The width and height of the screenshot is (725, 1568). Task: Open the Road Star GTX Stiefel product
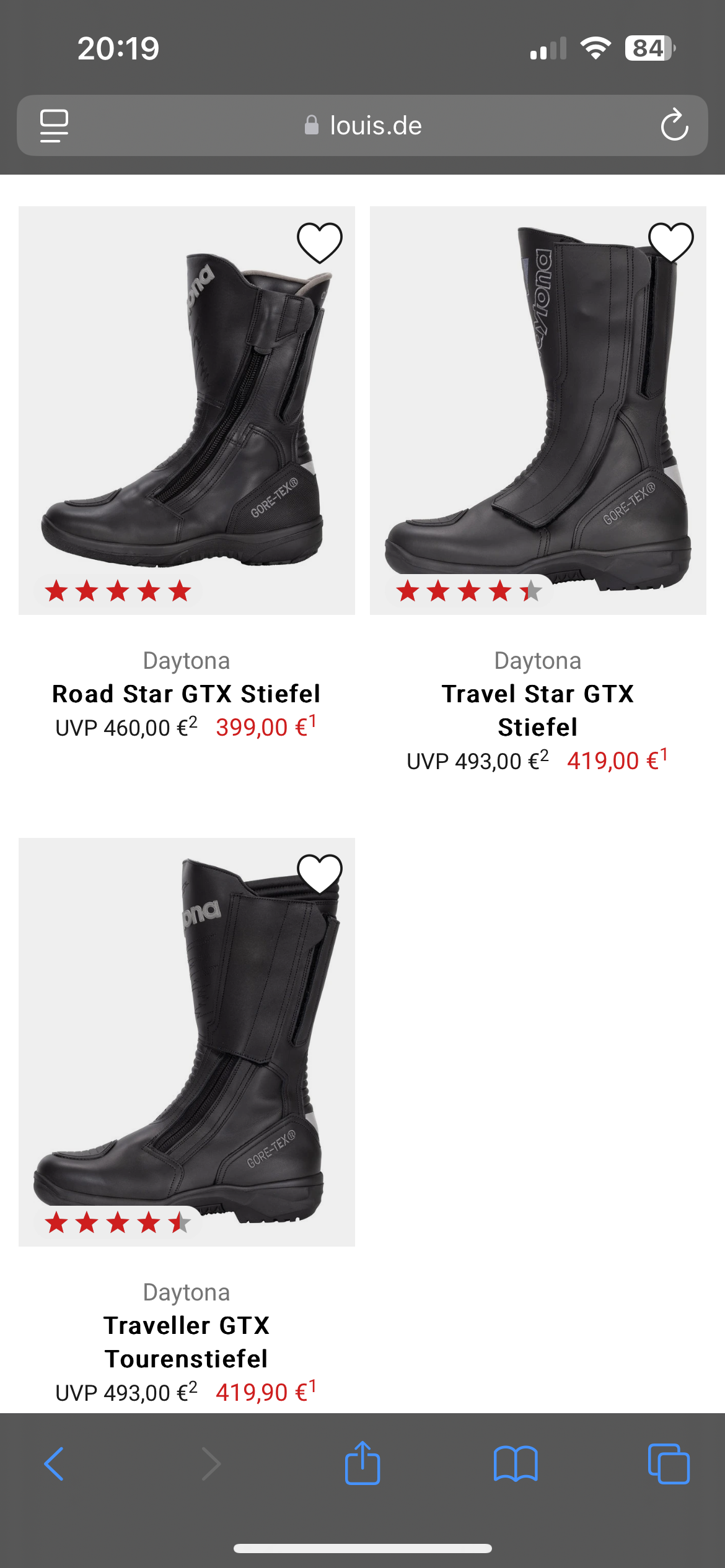(187, 694)
